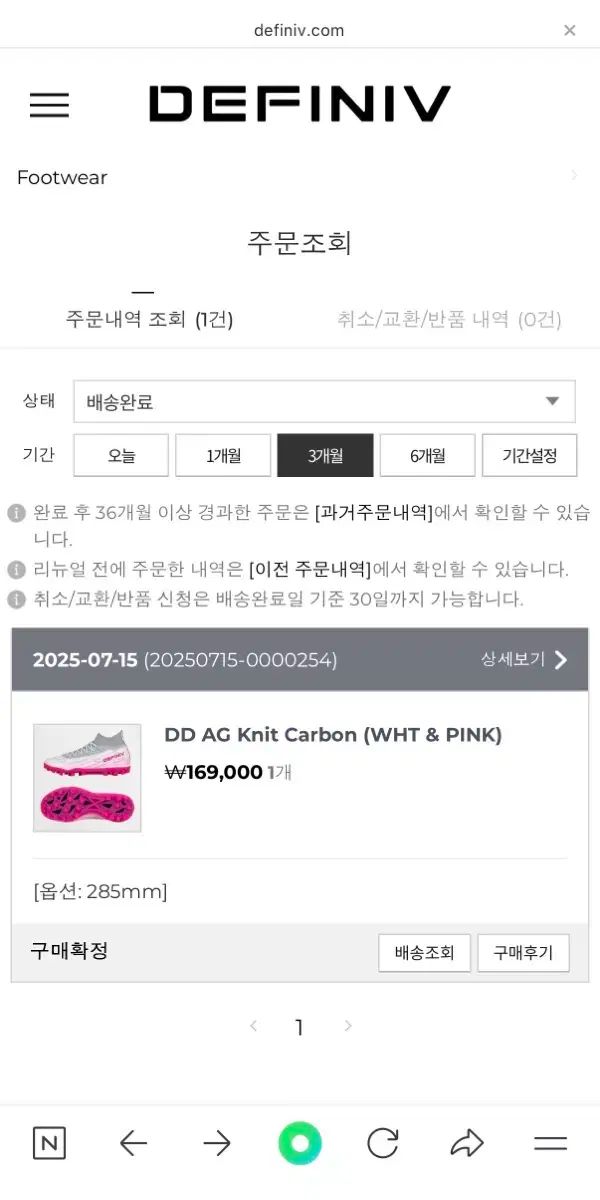Image resolution: width=600 pixels, height=1200 pixels.
Task: Open DD AG Knit Carbon product image
Action: [87, 778]
